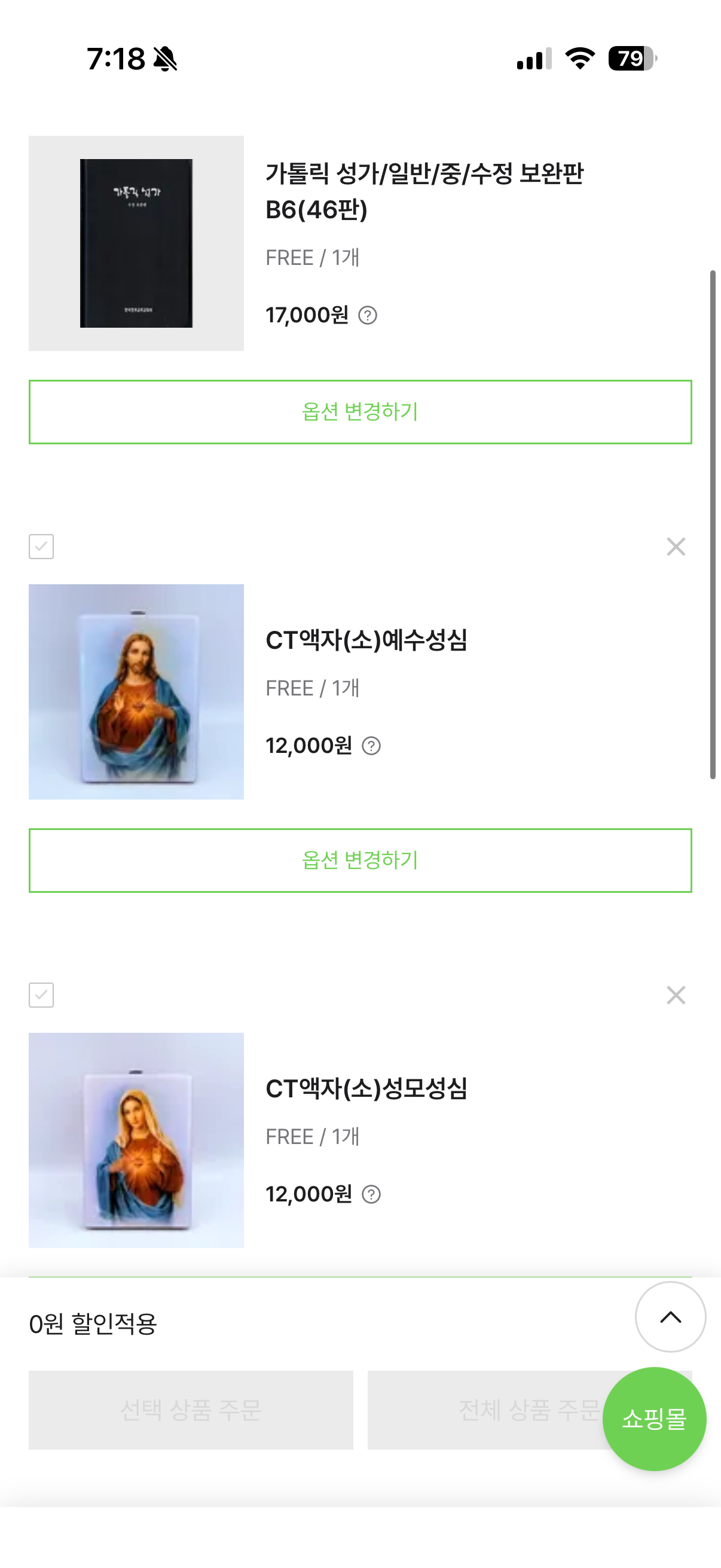Jump back to top with arrow button
Image resolution: width=721 pixels, height=1568 pixels.
pyautogui.click(x=670, y=1317)
